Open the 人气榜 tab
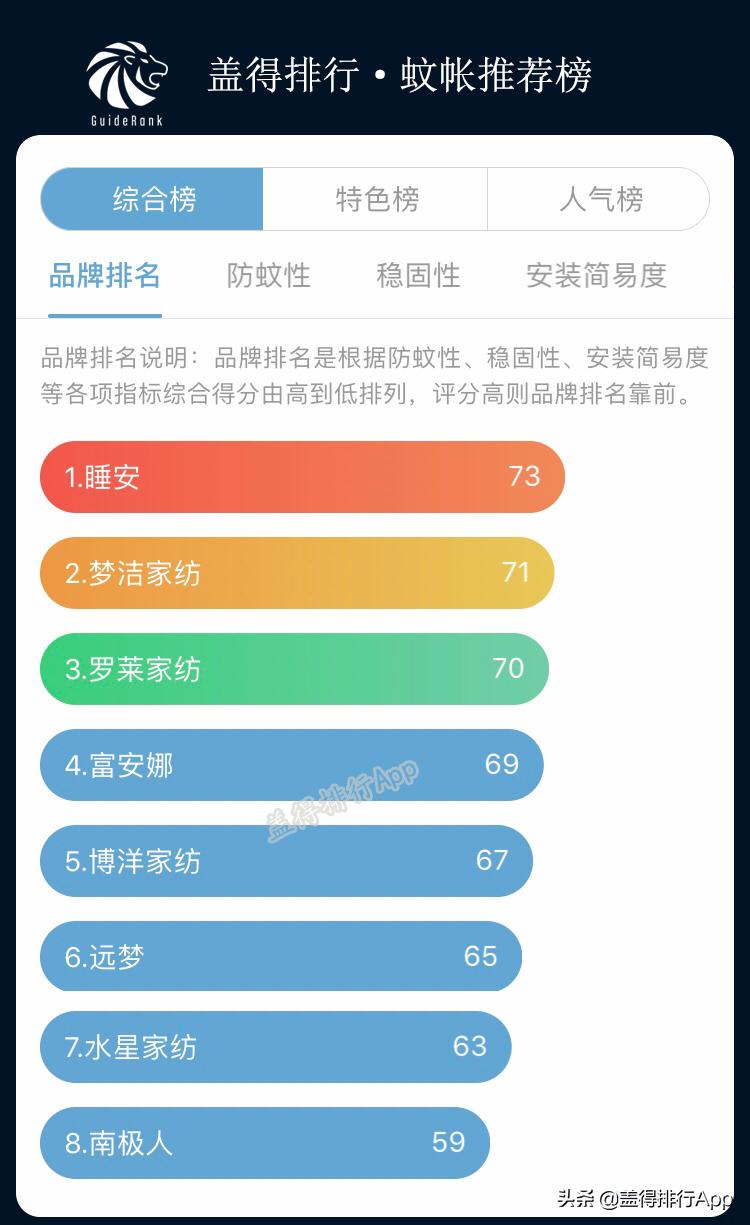This screenshot has width=750, height=1225. 597,199
